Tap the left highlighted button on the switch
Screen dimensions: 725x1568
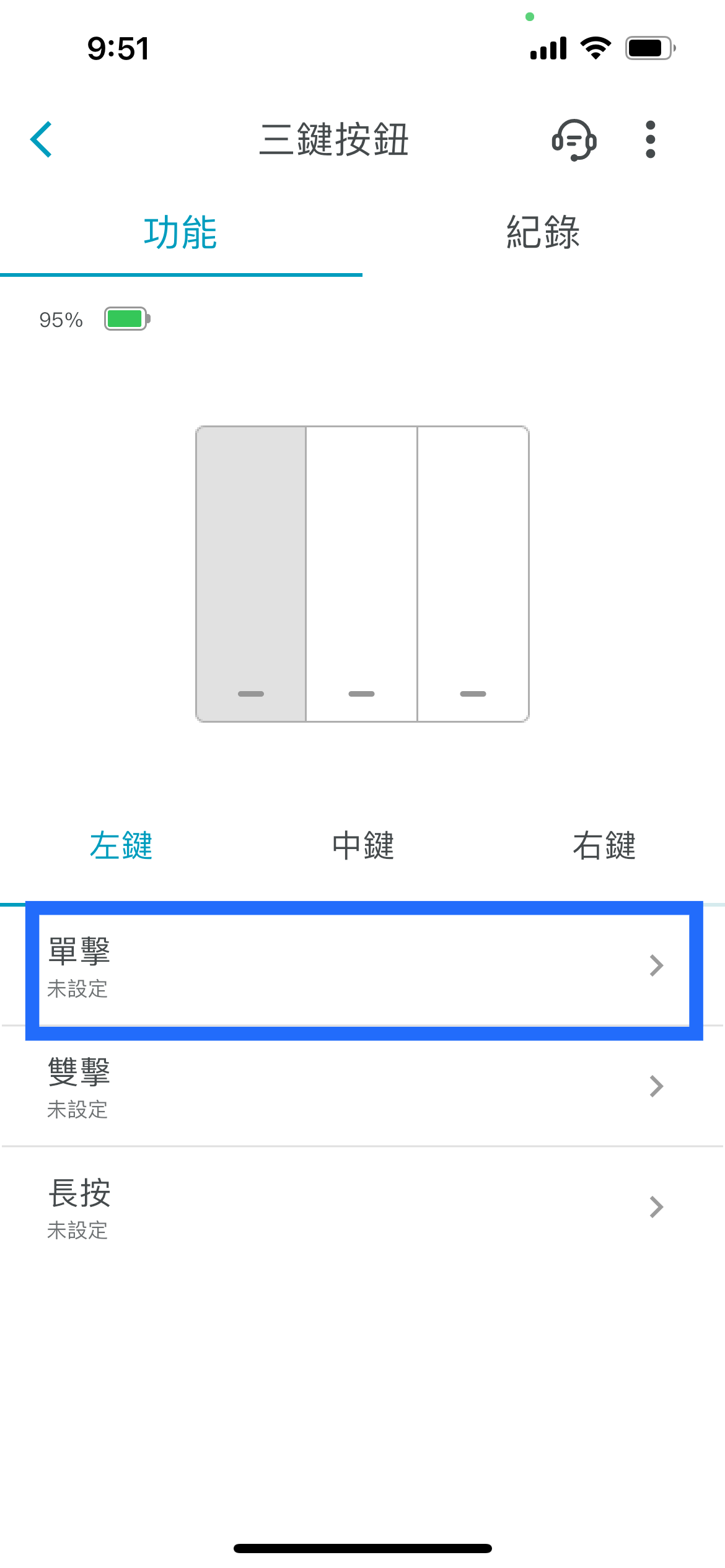pos(251,574)
